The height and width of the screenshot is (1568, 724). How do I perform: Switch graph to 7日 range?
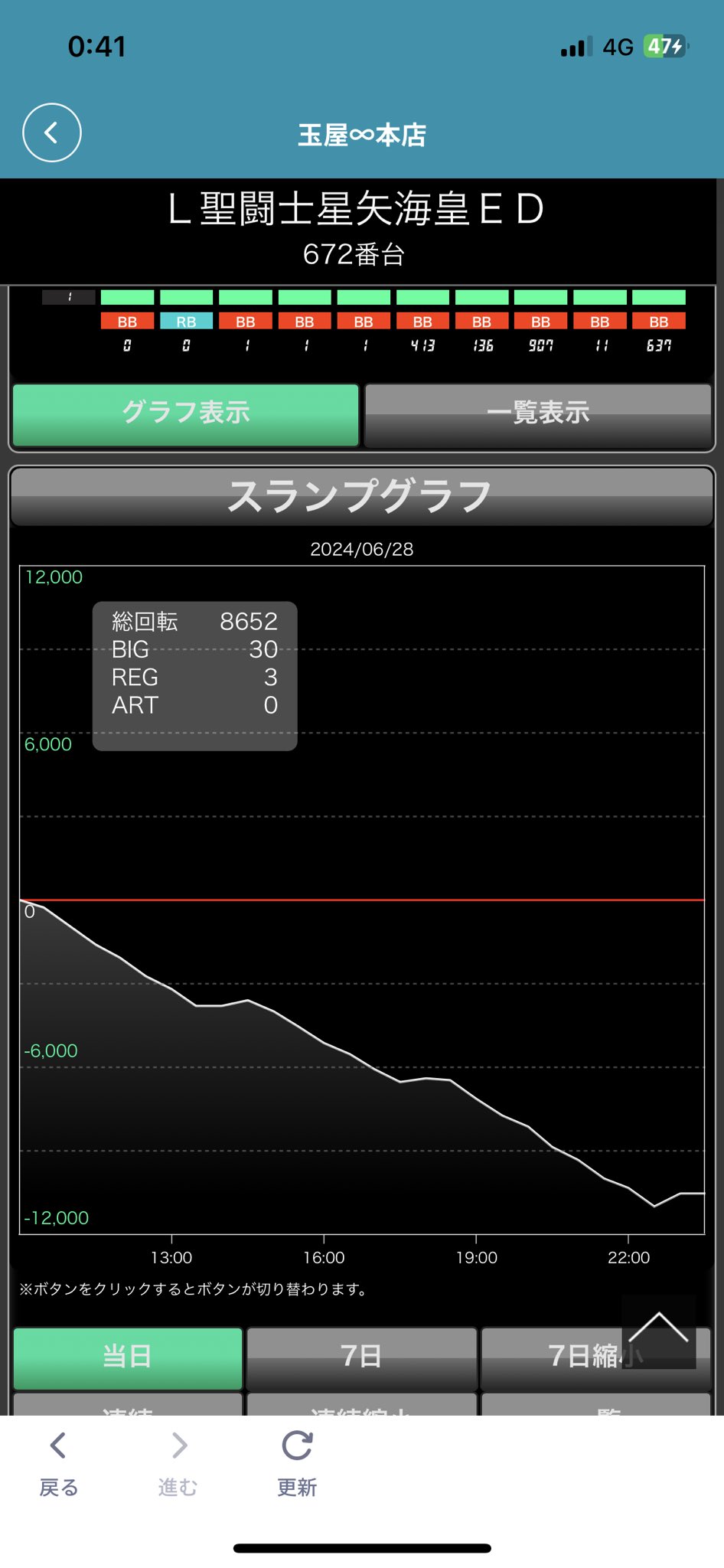[361, 1357]
